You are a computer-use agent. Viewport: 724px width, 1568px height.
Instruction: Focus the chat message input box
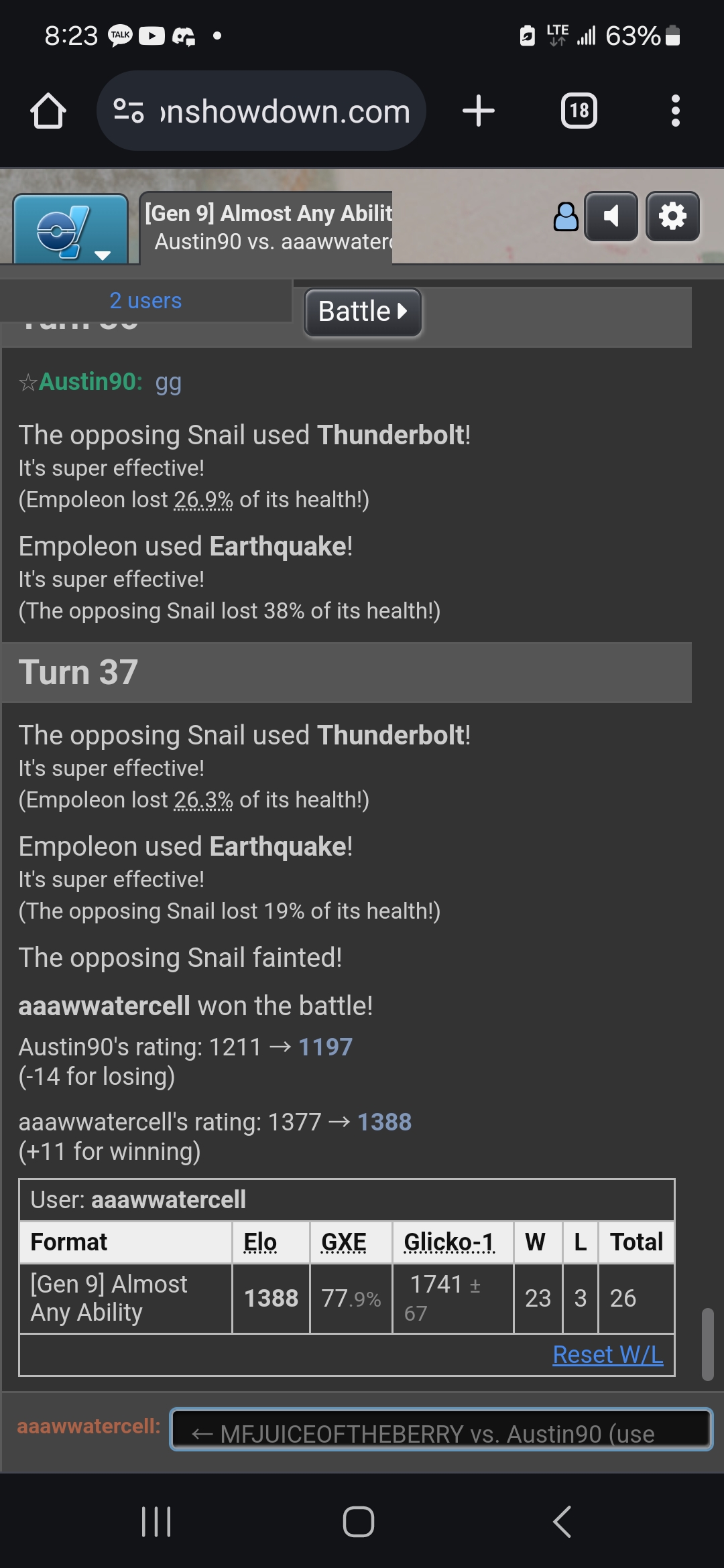tap(441, 1429)
